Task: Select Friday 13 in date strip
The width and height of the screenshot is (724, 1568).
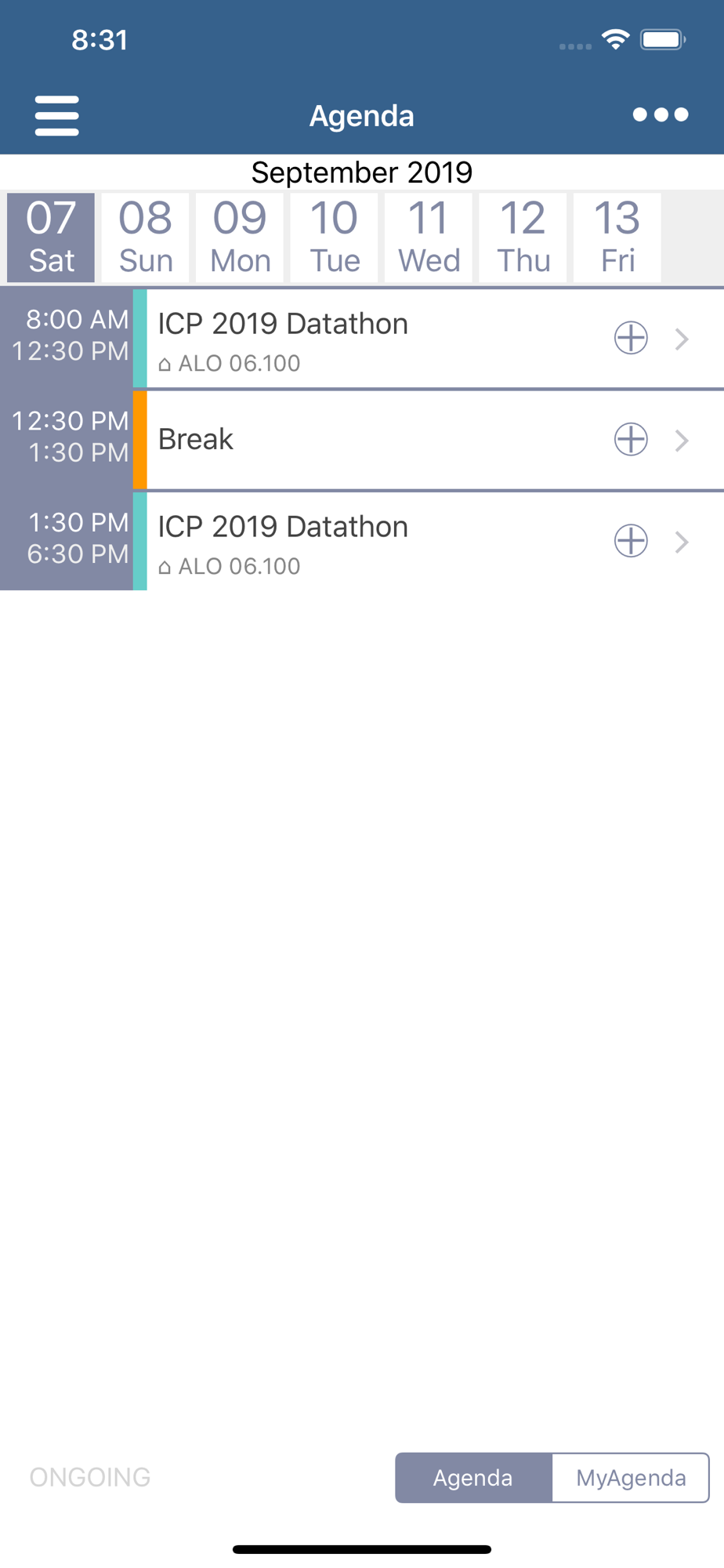Action: pos(617,238)
